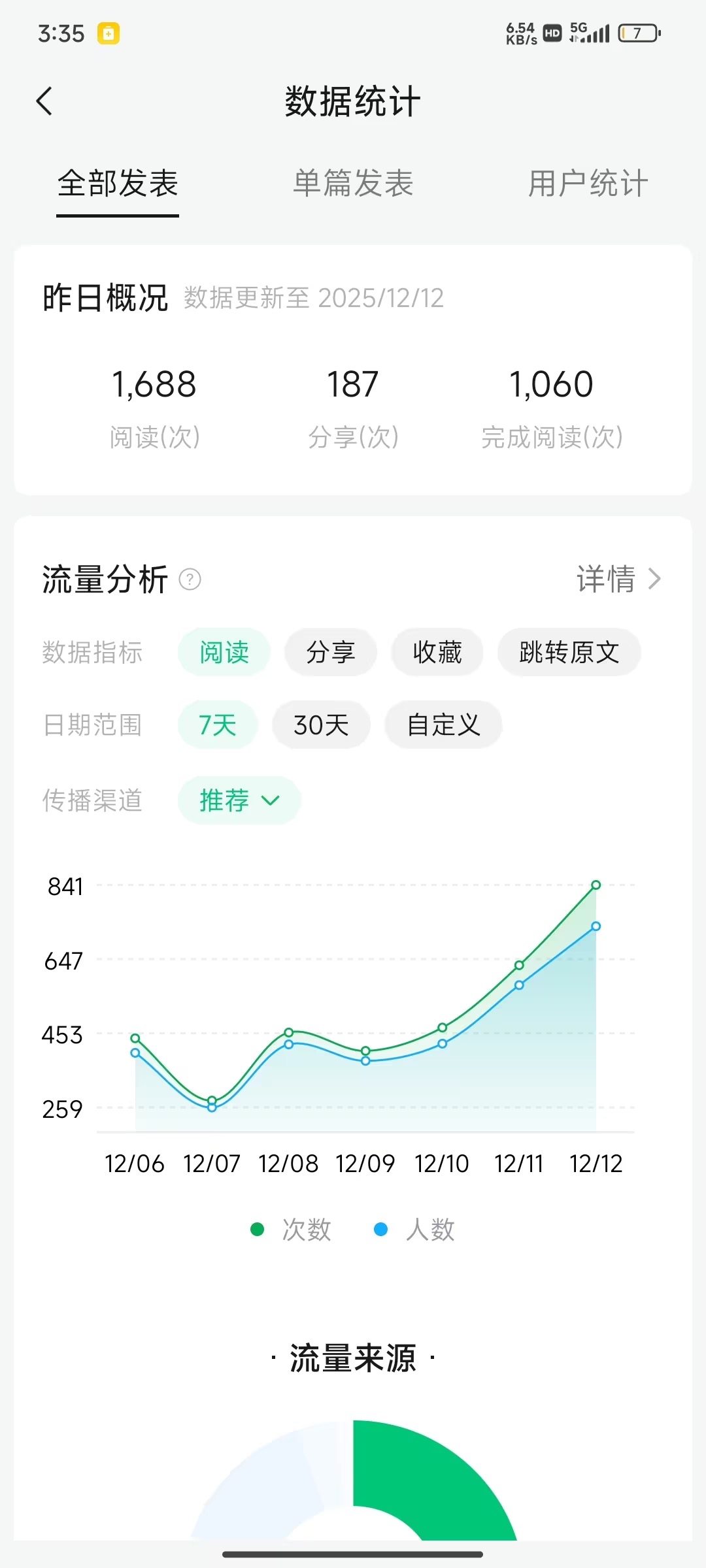706x1568 pixels.
Task: Switch to the 用户统计 tab
Action: pos(588,184)
